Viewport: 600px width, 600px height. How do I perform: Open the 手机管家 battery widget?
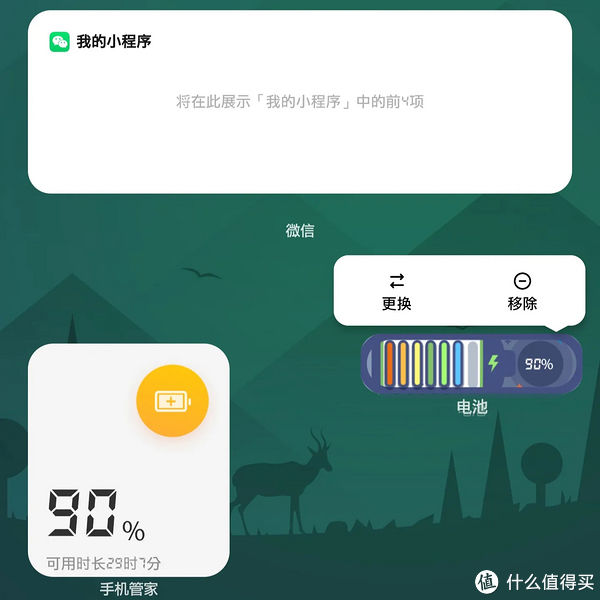(x=129, y=460)
